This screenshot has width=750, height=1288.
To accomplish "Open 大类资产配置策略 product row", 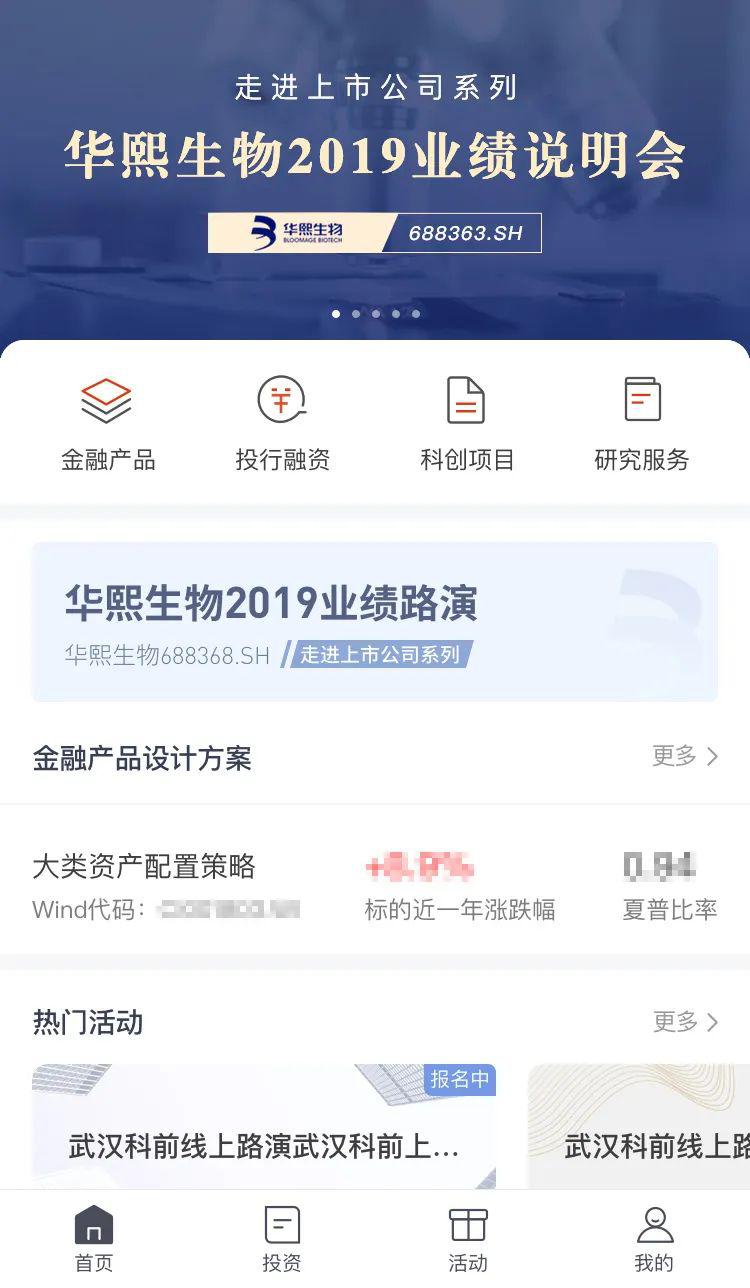I will coord(375,885).
